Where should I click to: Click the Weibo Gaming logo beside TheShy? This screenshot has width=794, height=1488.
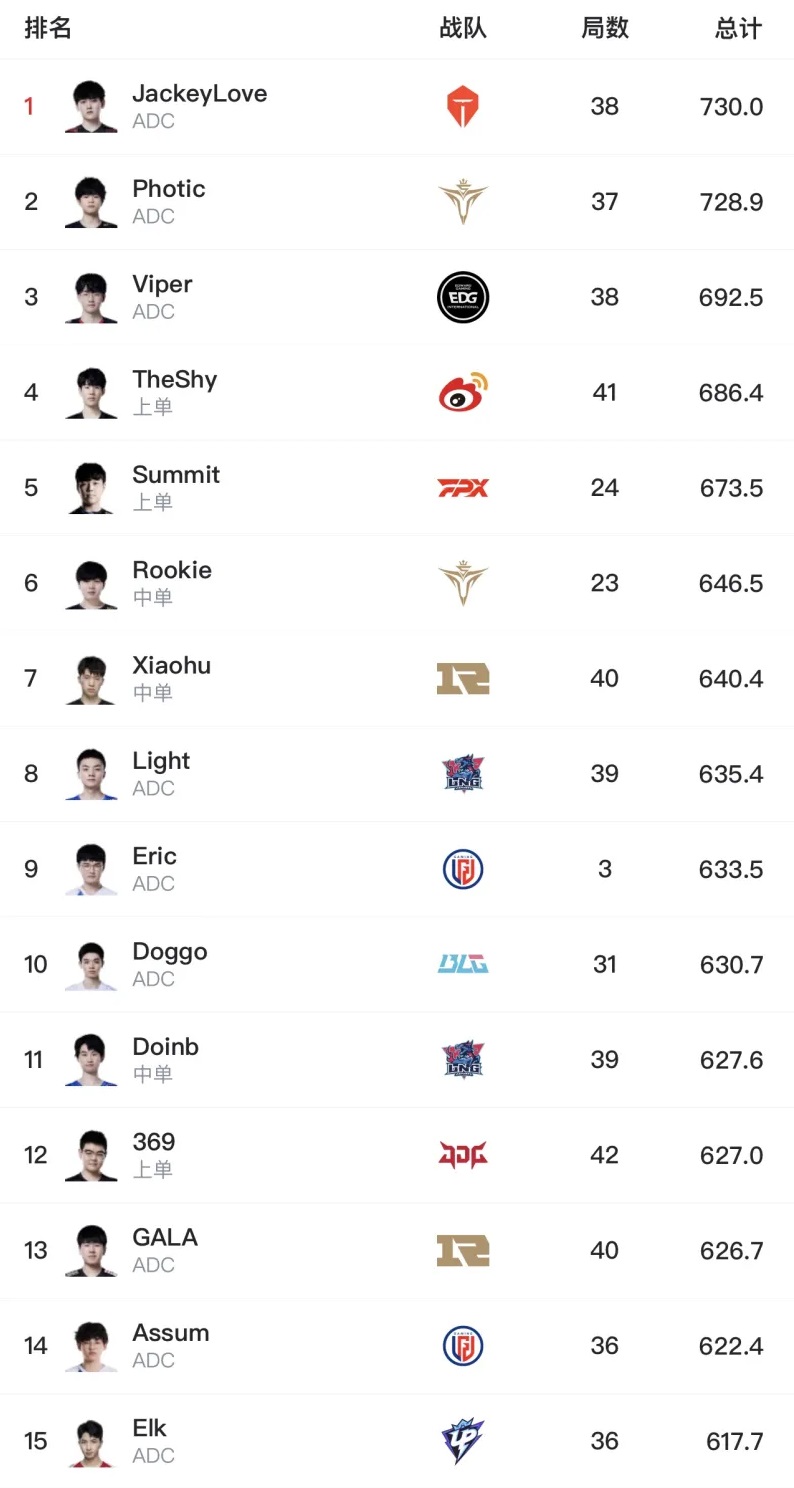(x=461, y=392)
